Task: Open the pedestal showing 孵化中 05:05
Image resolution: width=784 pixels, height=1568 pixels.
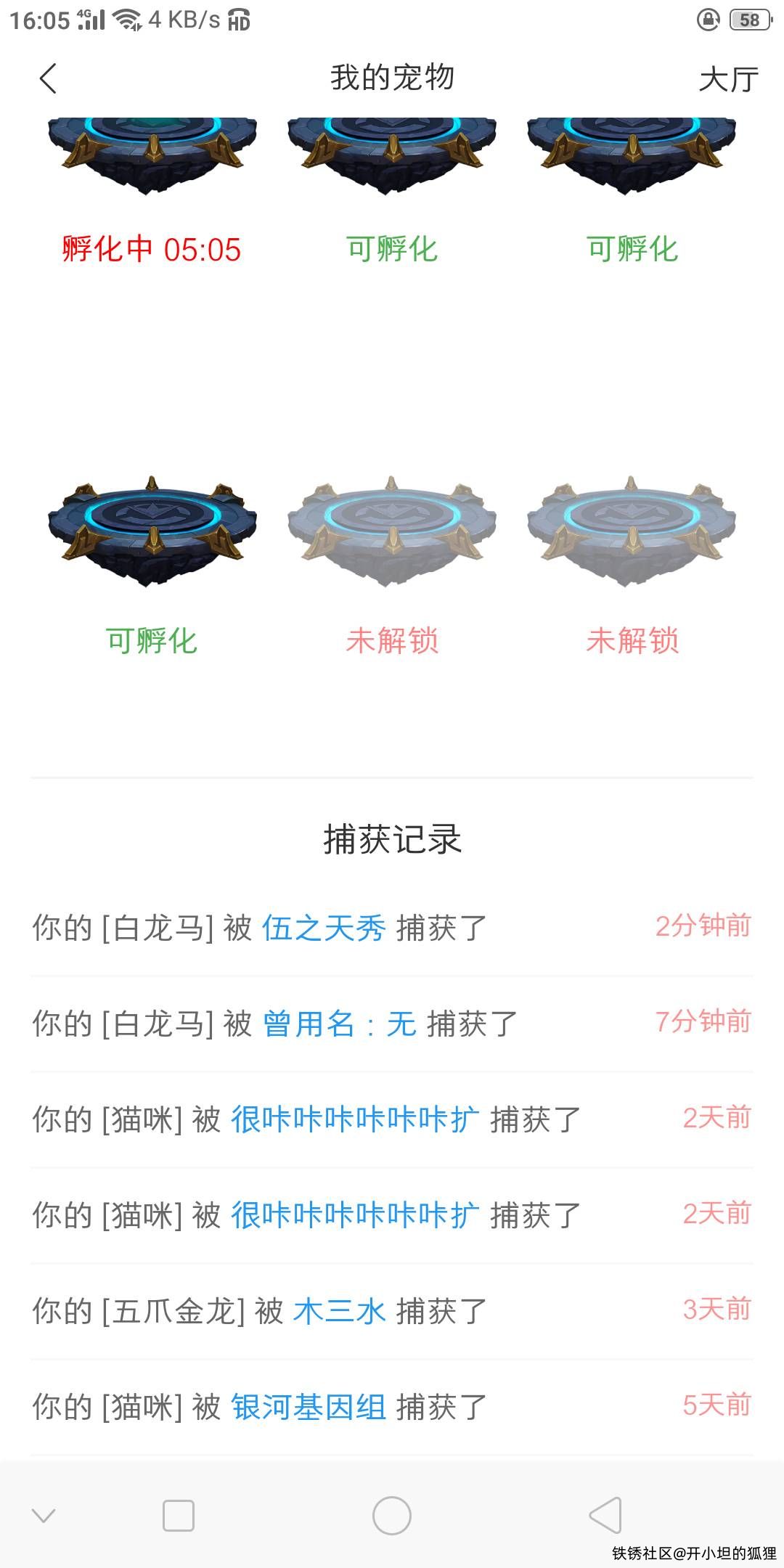Action: [x=152, y=156]
